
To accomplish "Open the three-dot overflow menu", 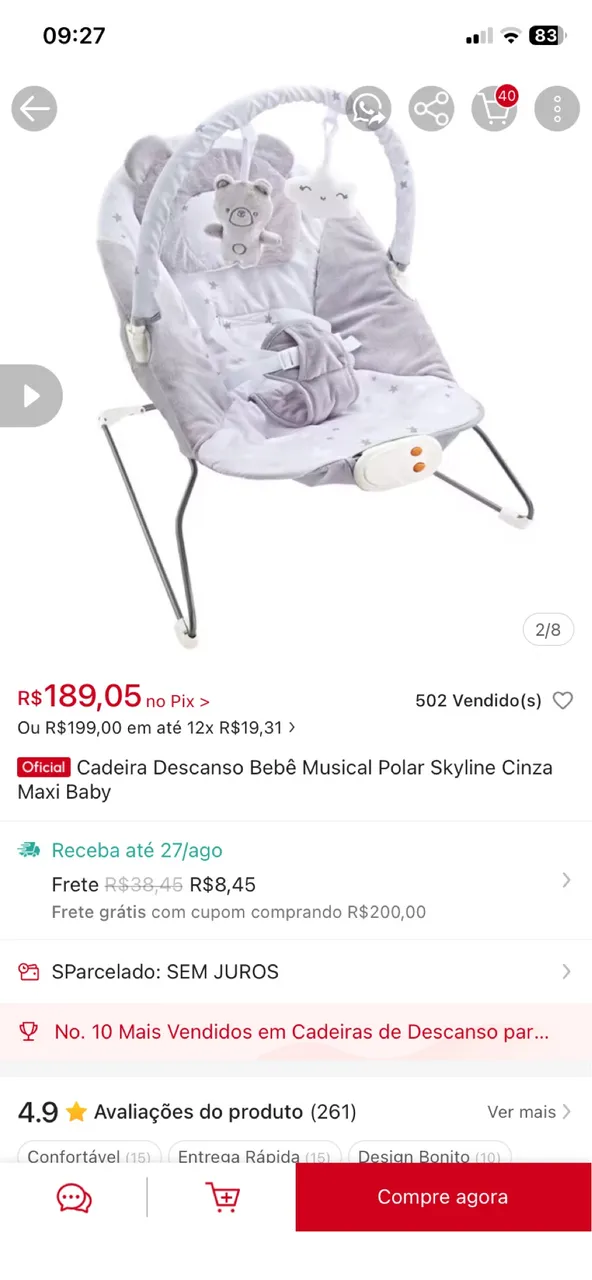I will point(557,109).
